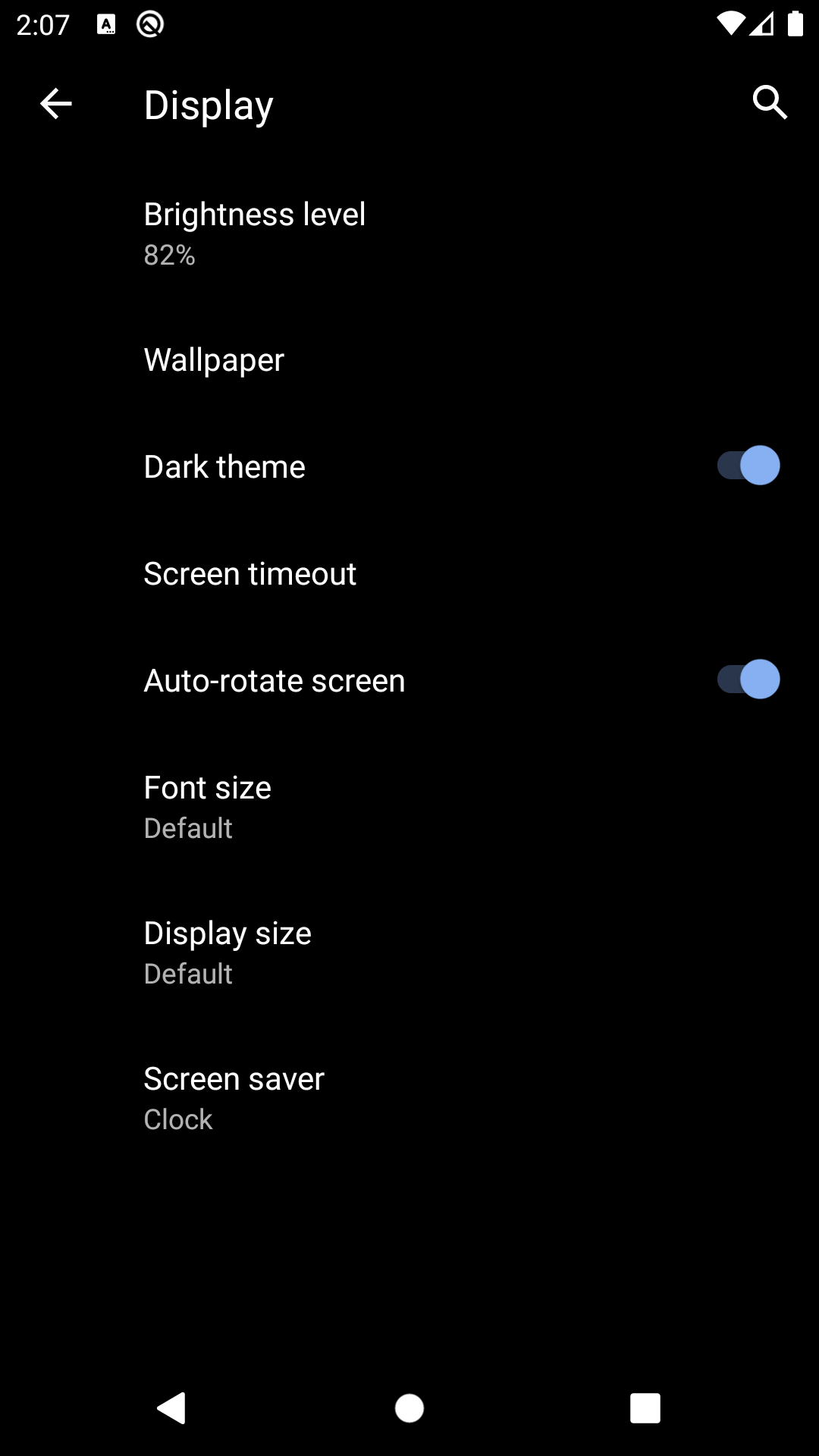Tap the home circle button

(x=409, y=1408)
